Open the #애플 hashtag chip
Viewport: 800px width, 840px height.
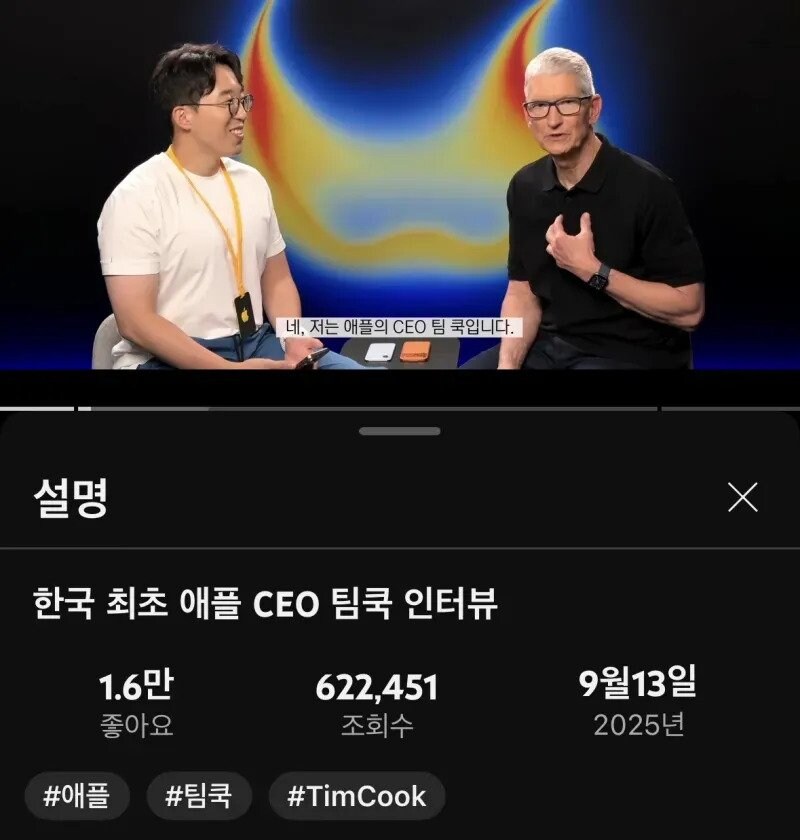click(x=77, y=796)
